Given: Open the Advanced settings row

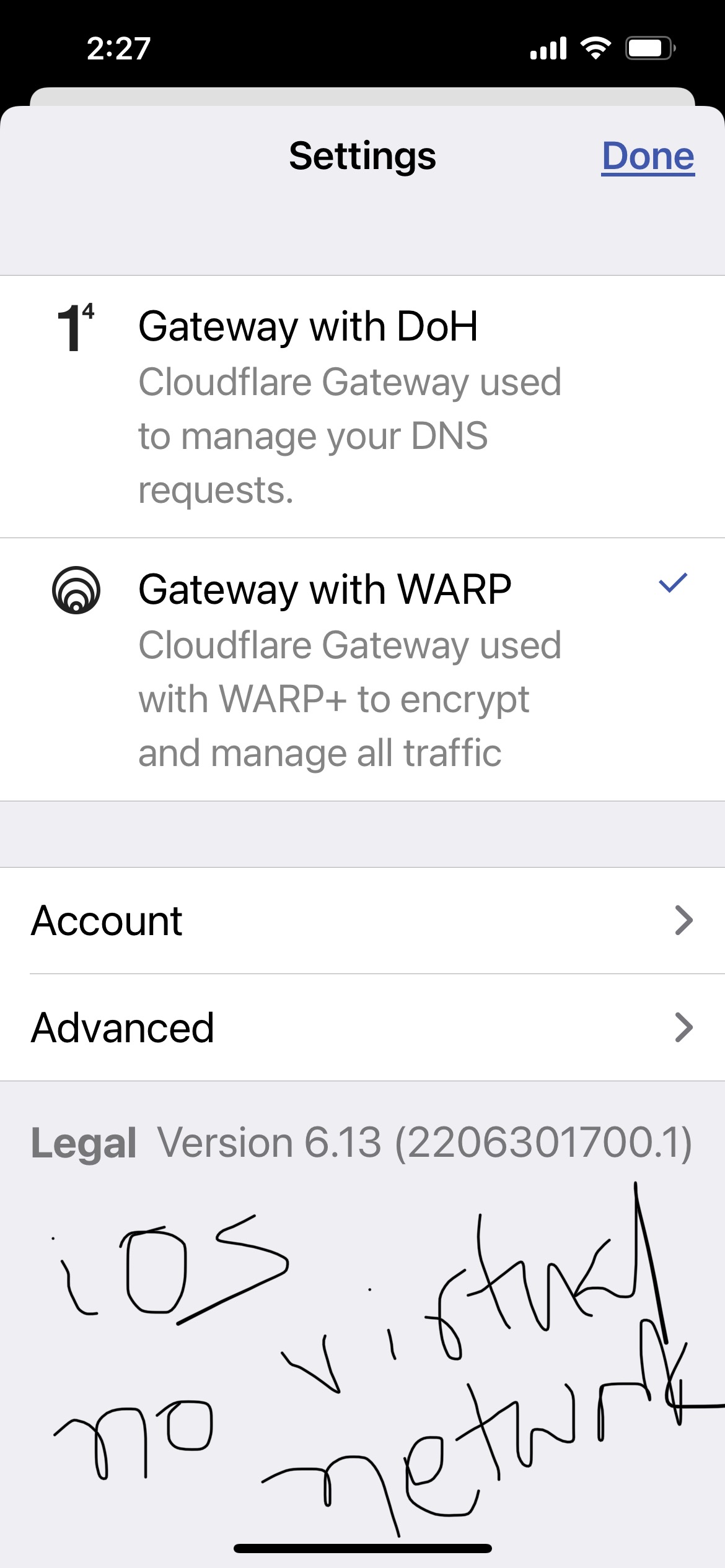Looking at the screenshot, I should point(362,1028).
